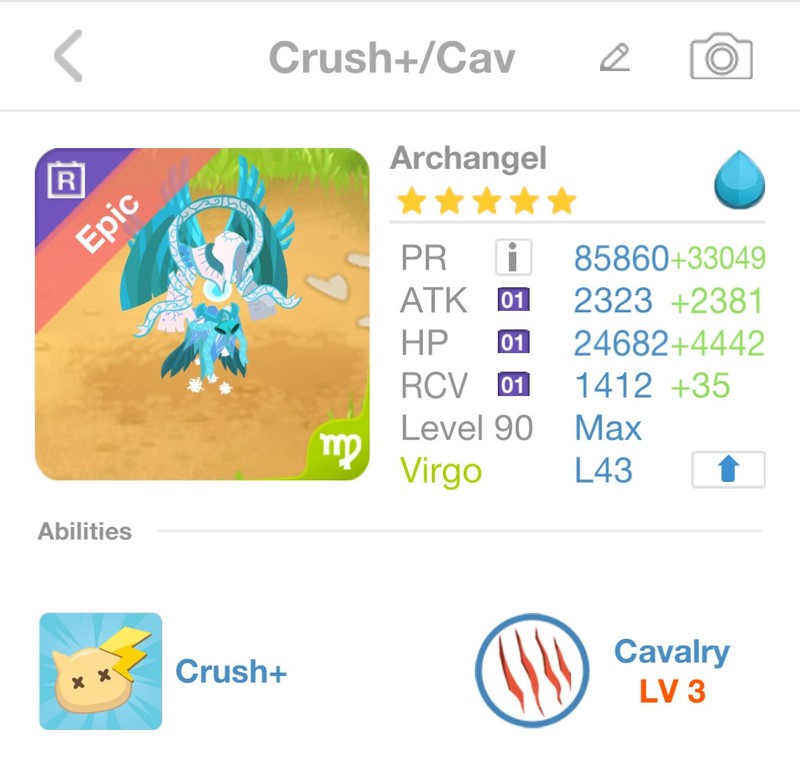Go back using the arrow
Screen dimensions: 800x781
tap(68, 57)
